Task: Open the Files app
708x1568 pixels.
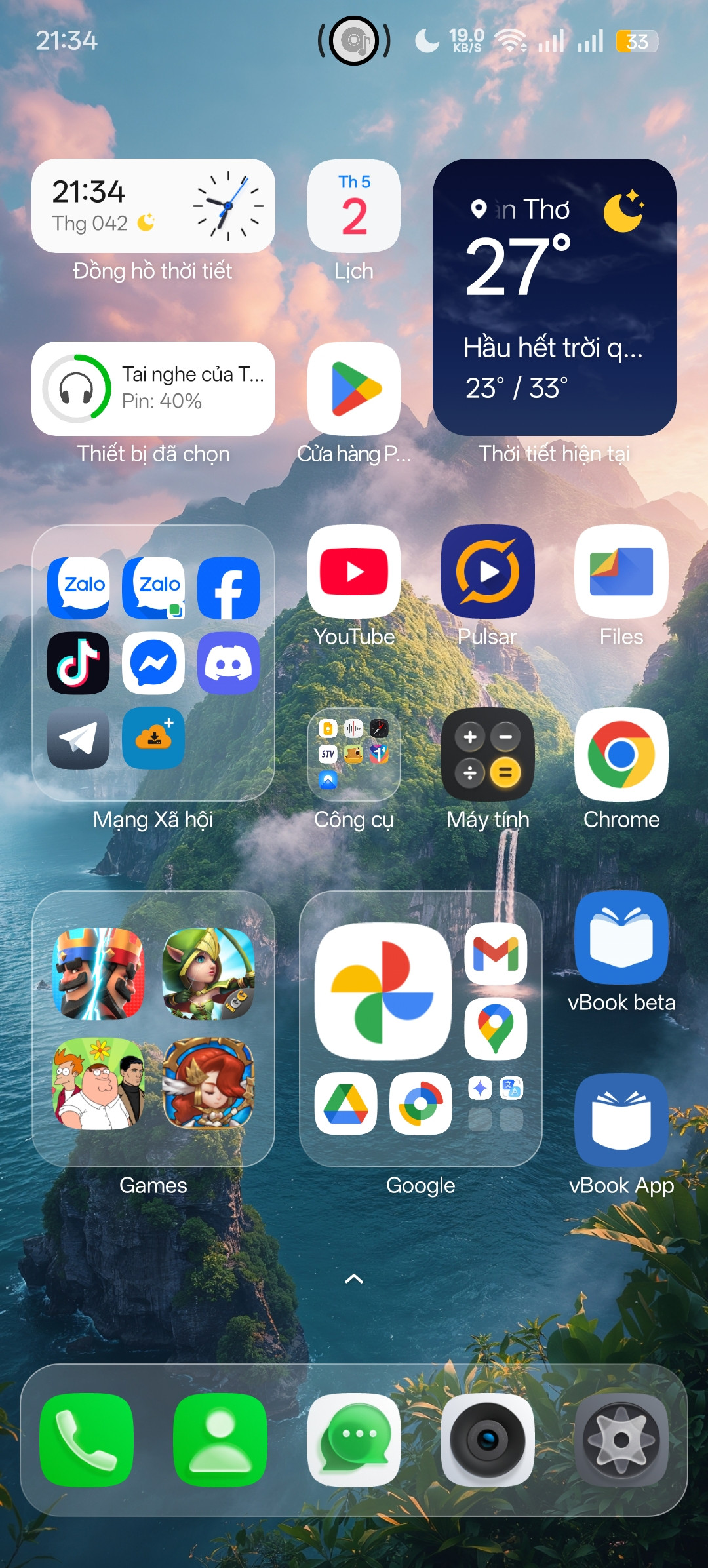Action: [x=621, y=572]
